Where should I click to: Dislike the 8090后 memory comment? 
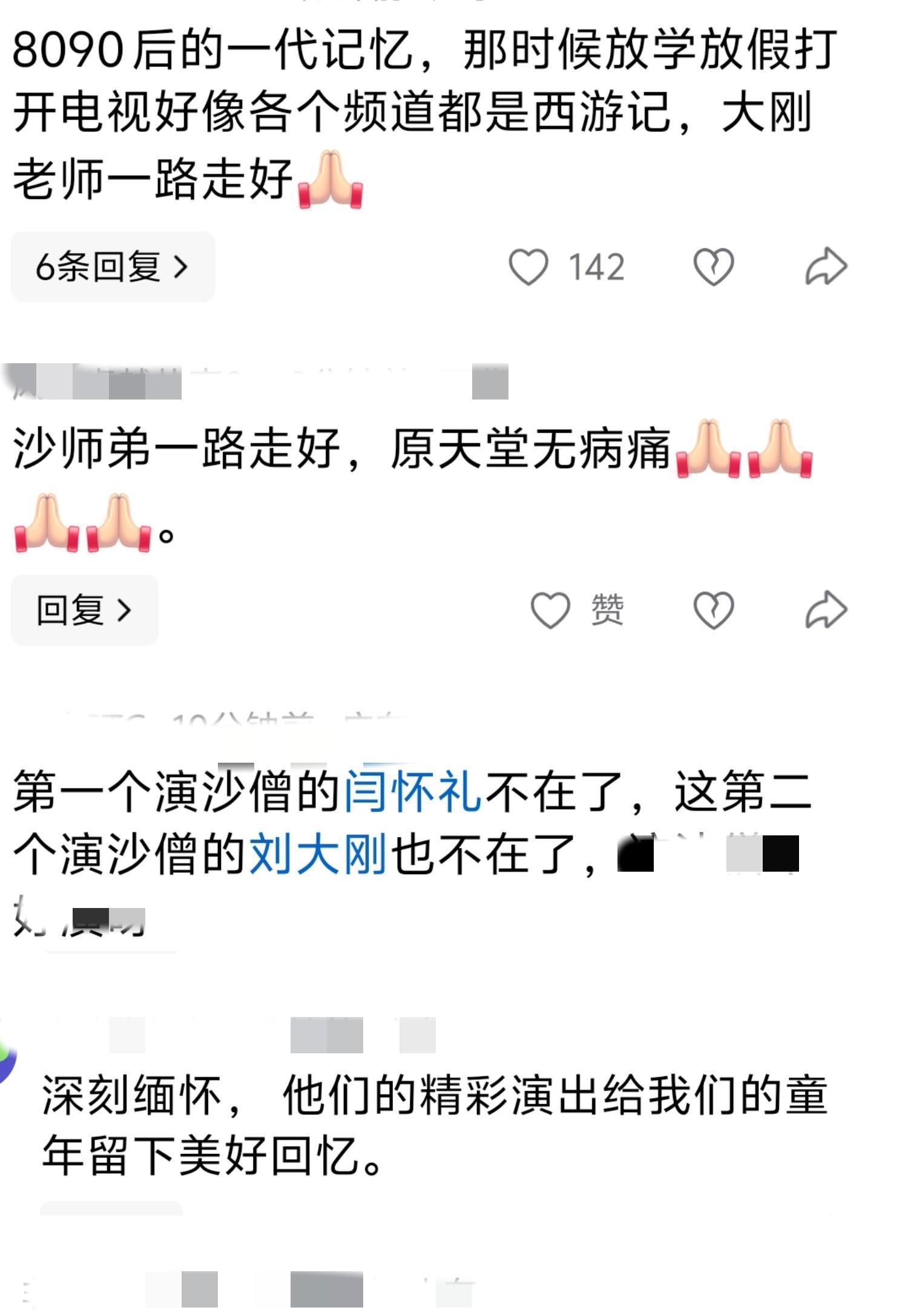click(x=713, y=267)
